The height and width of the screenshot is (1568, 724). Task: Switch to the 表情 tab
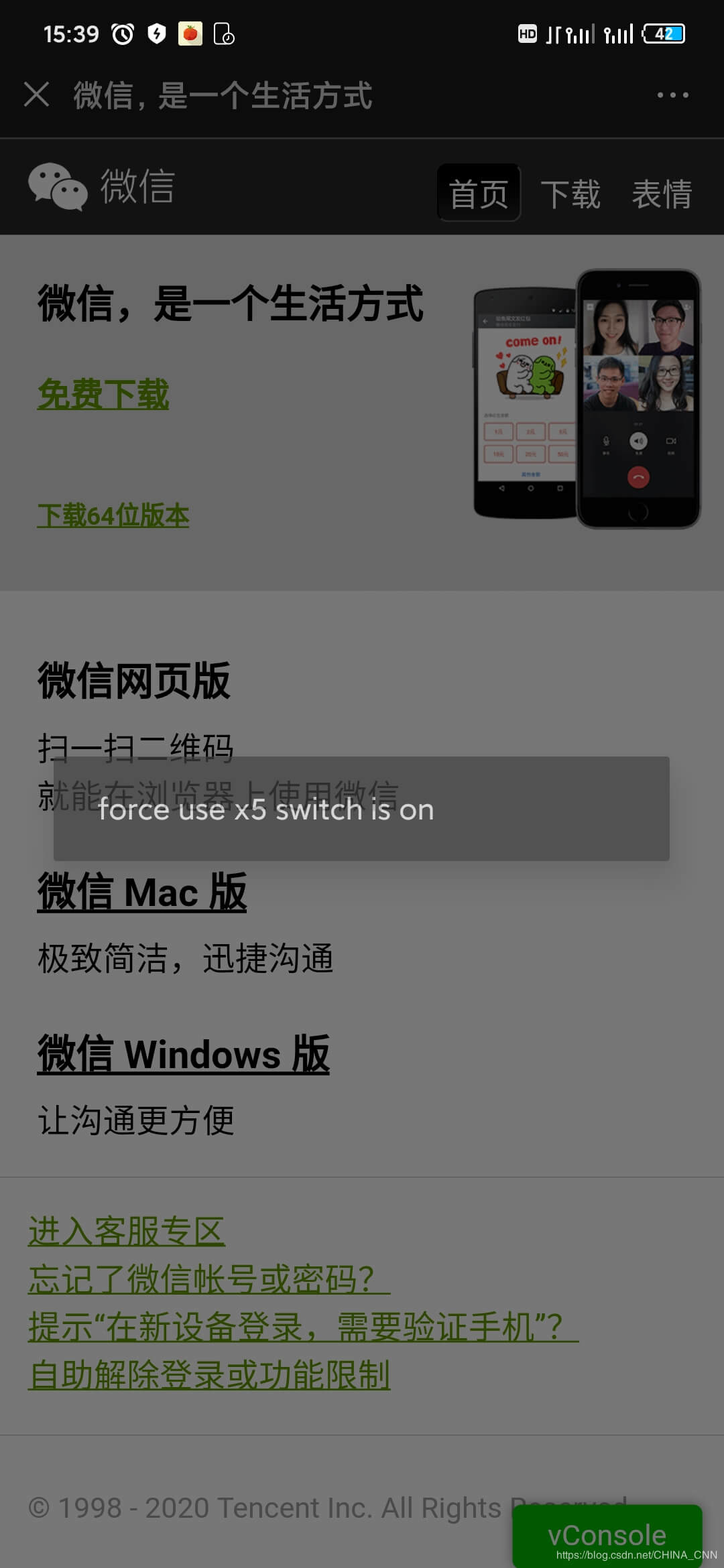(x=662, y=194)
